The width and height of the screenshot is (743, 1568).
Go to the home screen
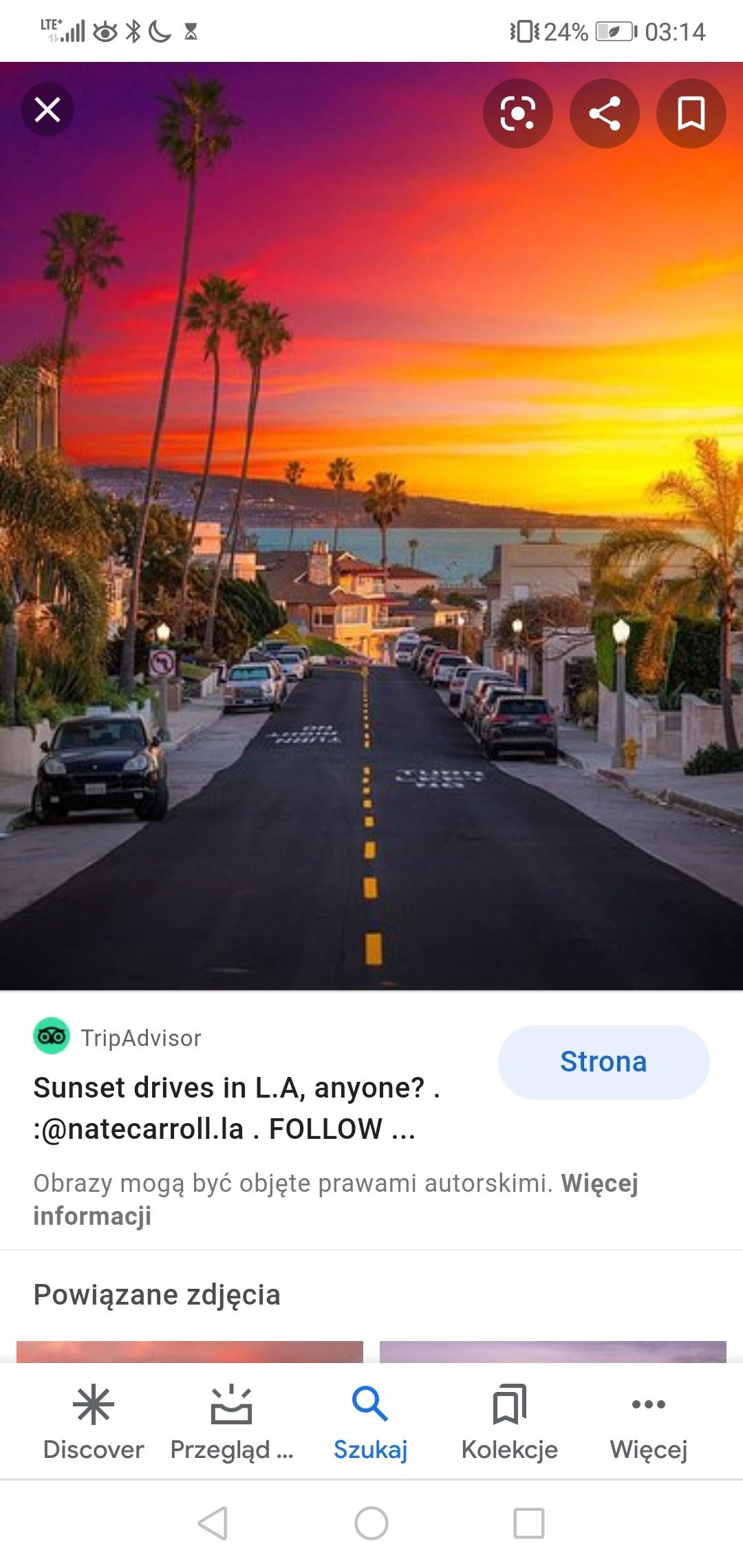click(371, 1523)
